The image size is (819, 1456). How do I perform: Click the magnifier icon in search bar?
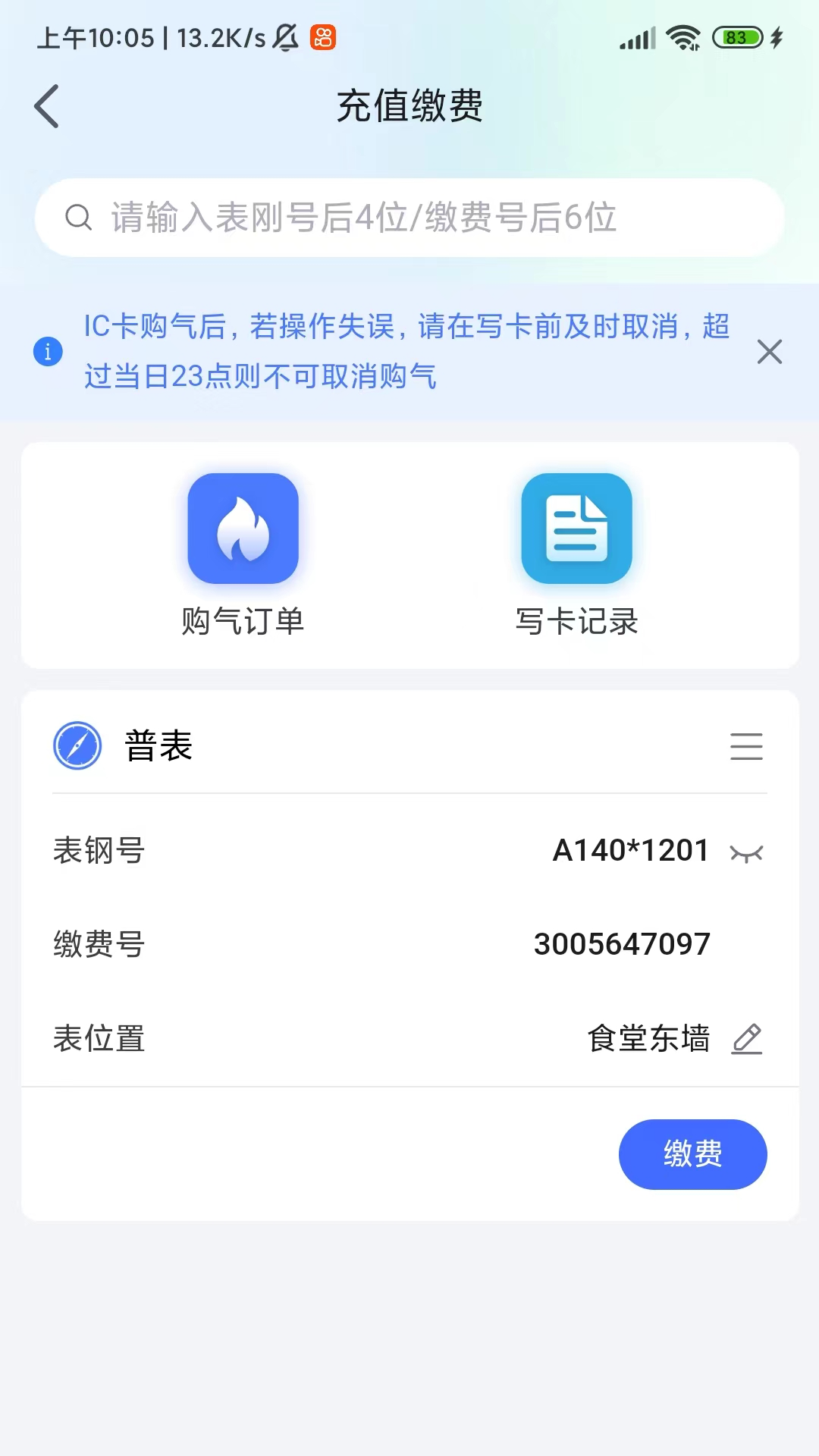click(77, 218)
